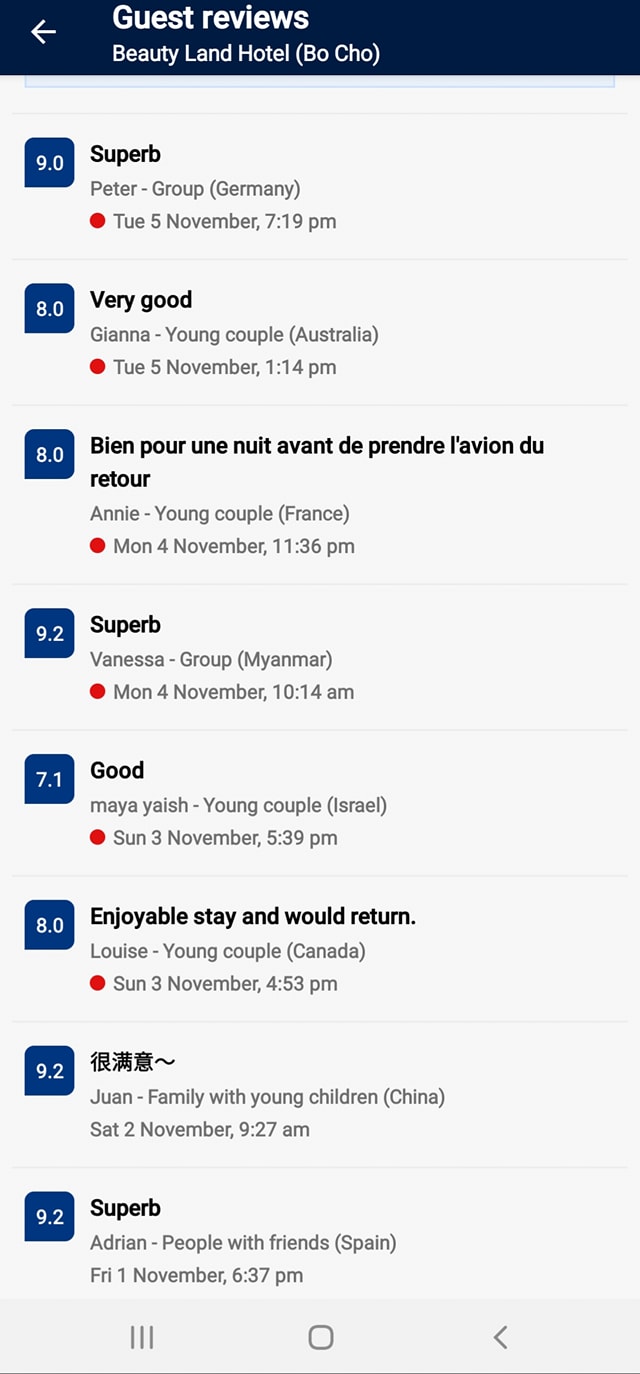Image resolution: width=640 pixels, height=1374 pixels.
Task: Open recent apps from navigation bar
Action: pyautogui.click(x=142, y=1337)
